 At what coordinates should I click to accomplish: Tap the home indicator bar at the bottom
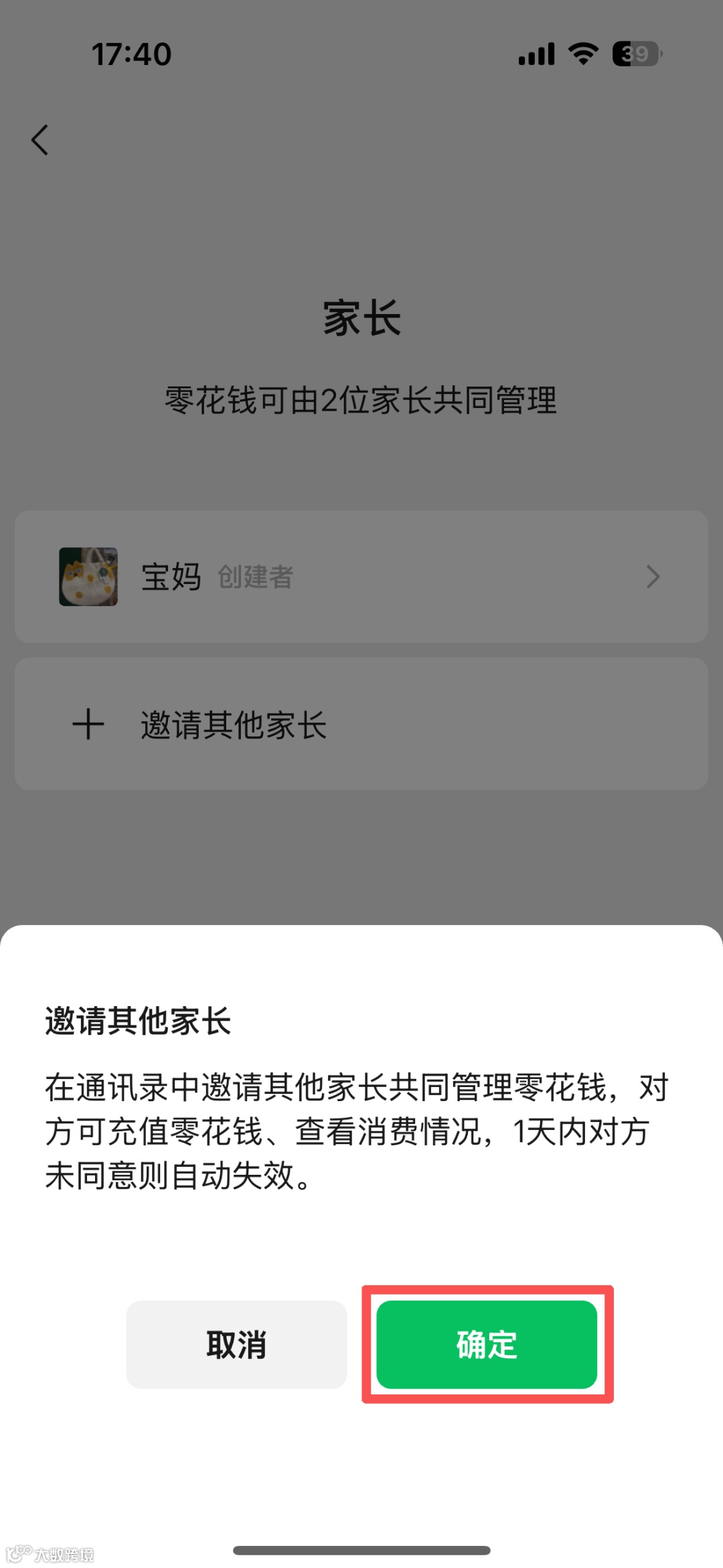pos(361,1551)
